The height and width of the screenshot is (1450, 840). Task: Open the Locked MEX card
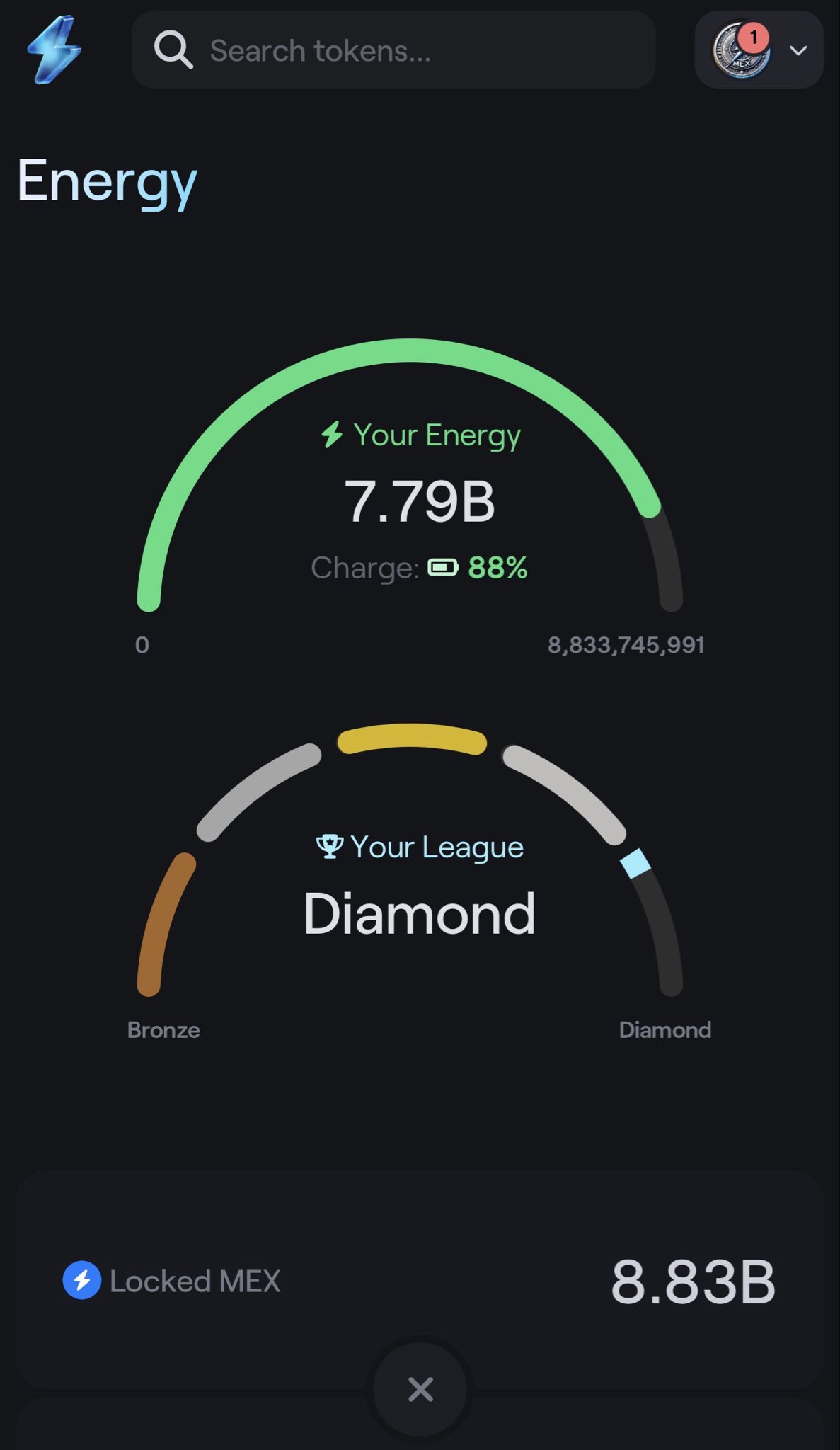(x=419, y=1280)
